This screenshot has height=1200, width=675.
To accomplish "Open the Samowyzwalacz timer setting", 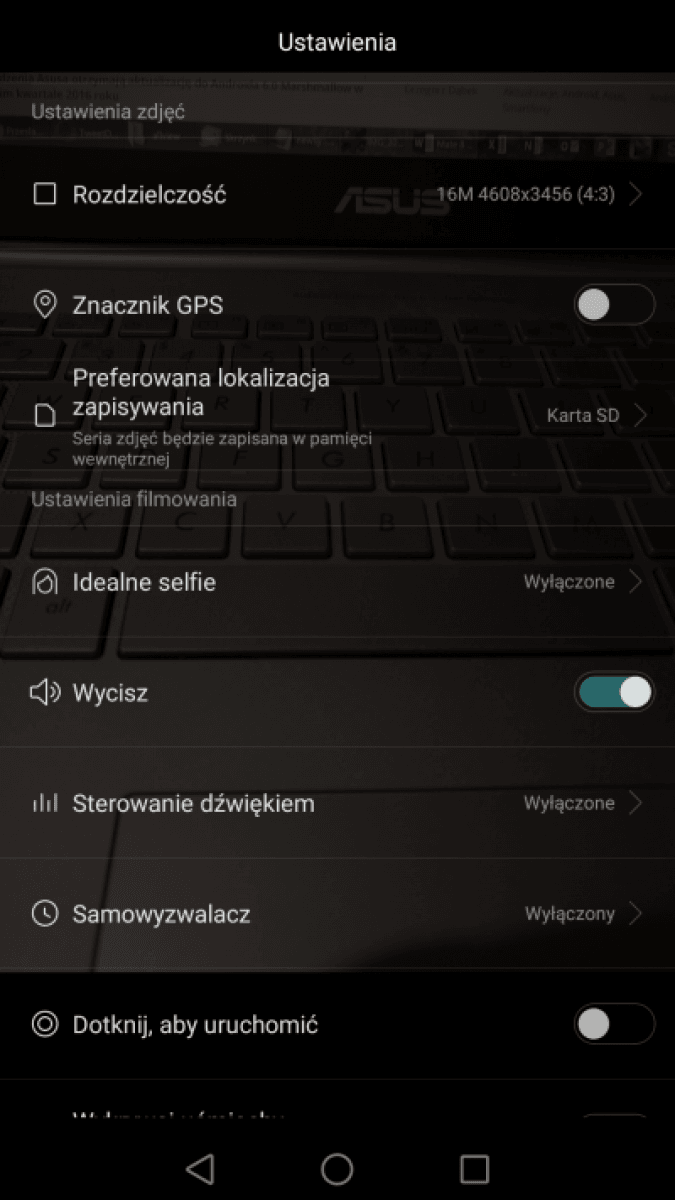I will coord(337,913).
